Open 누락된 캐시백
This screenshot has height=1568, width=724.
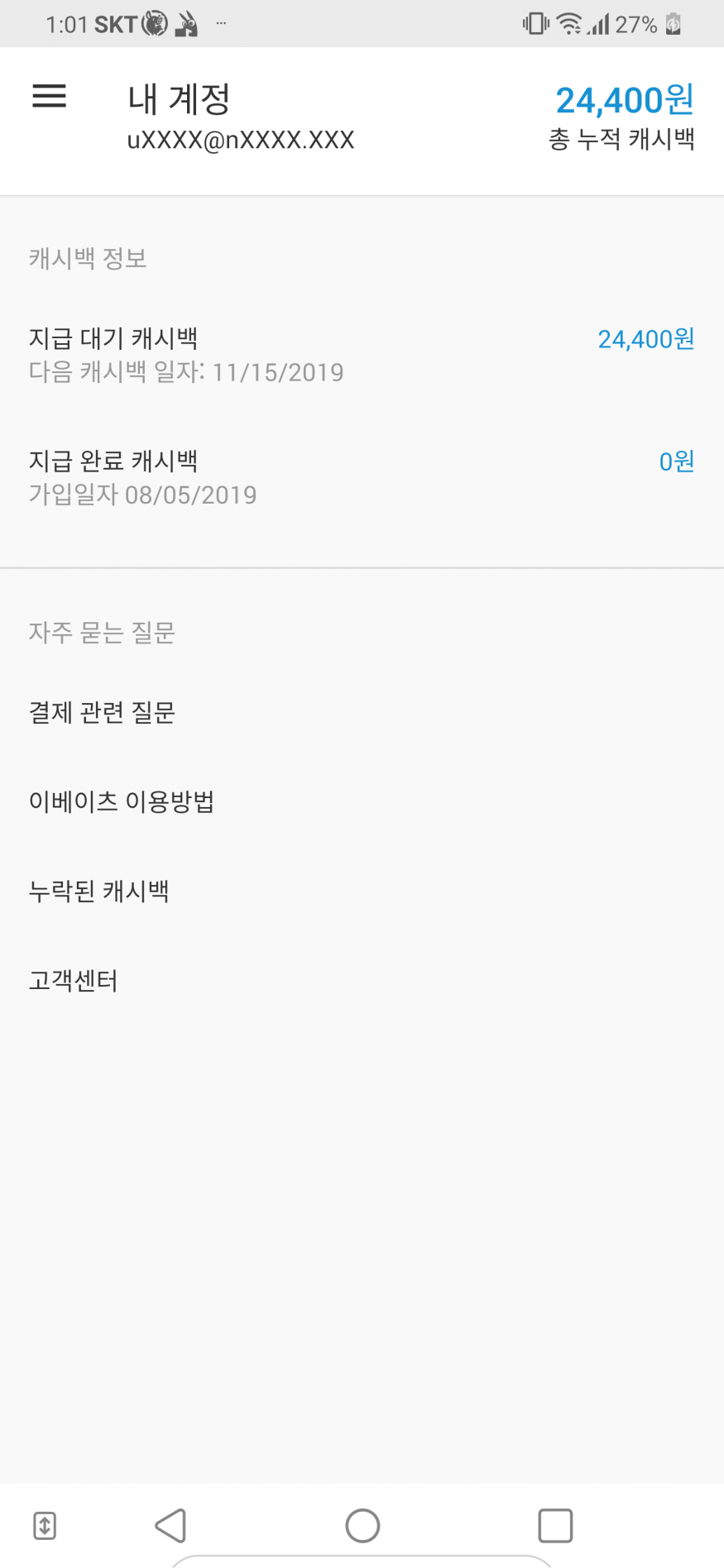(x=362, y=891)
